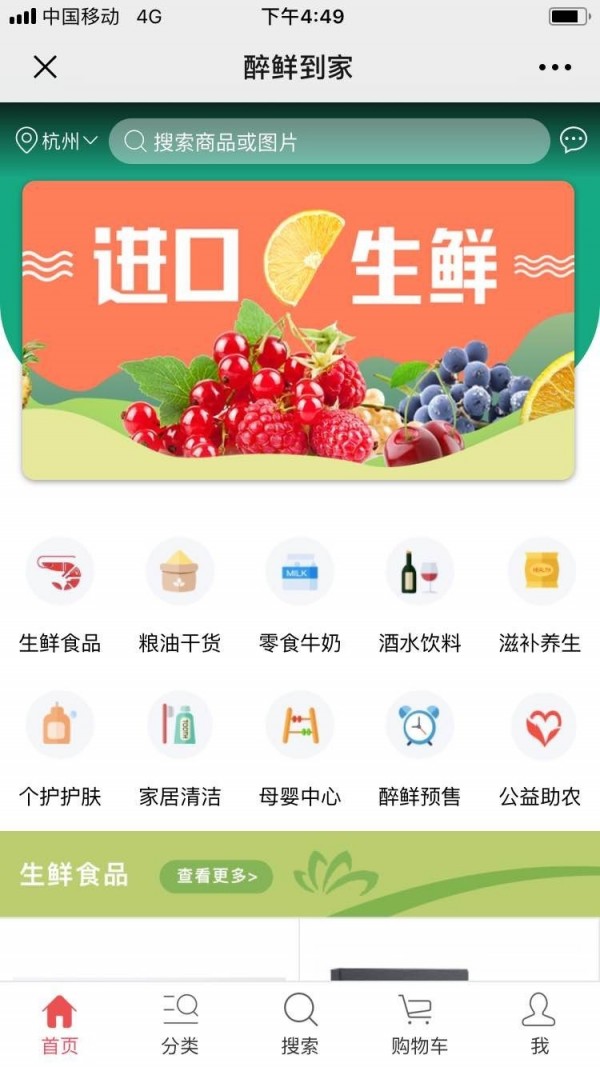The image size is (600, 1067).
Task: Open the 进口生鲜 promotional banner
Action: click(298, 330)
